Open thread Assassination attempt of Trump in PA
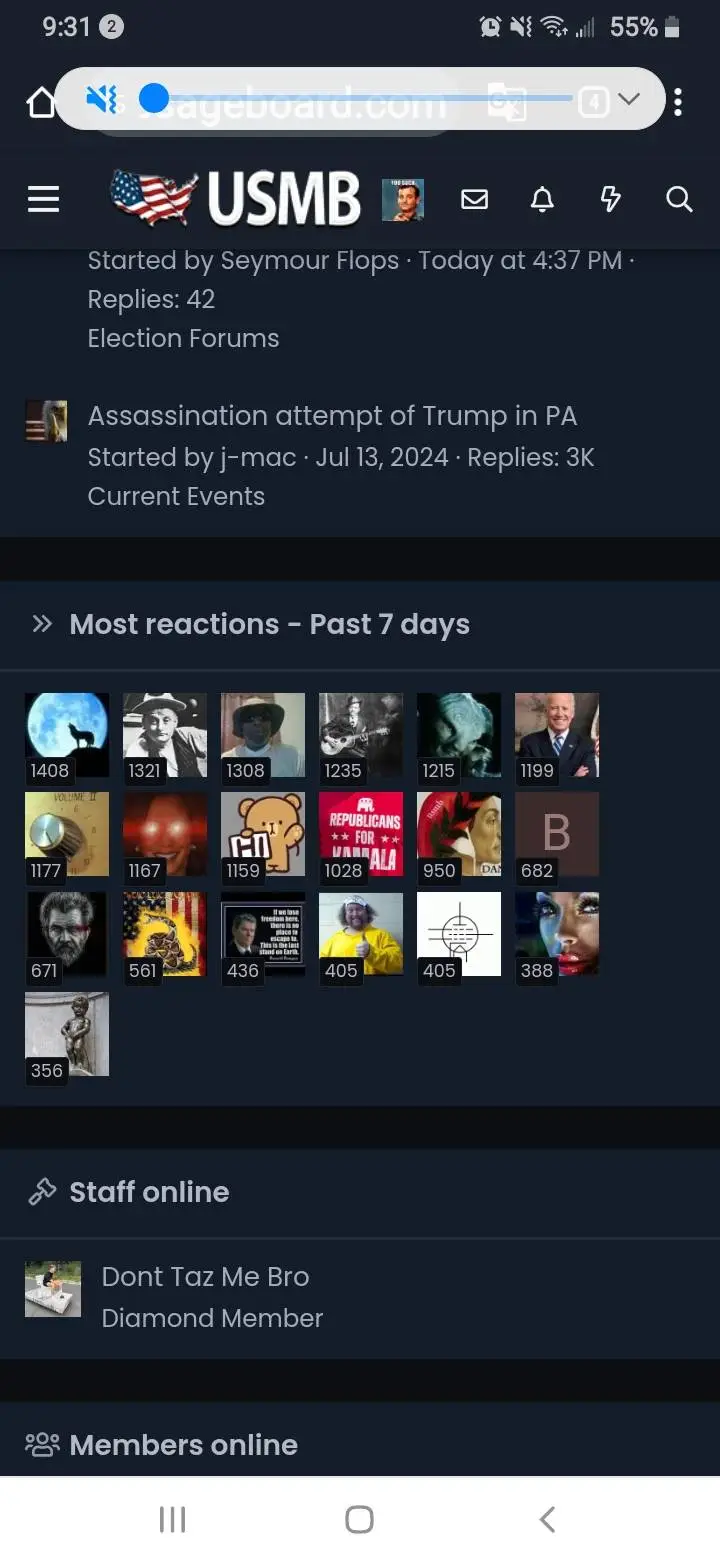720x1560 pixels. (332, 416)
